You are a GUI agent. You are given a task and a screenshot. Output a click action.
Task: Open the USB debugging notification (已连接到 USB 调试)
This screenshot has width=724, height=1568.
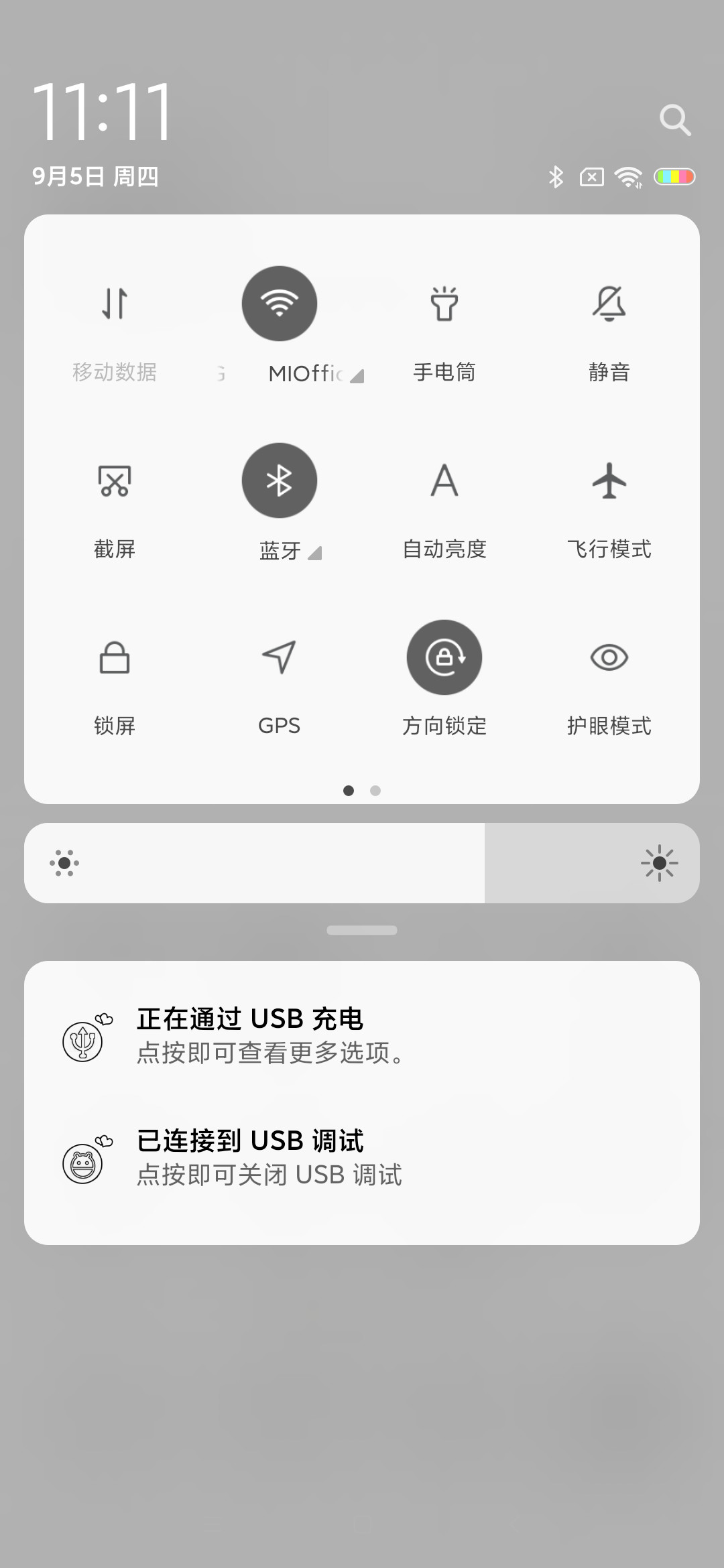[x=362, y=1158]
